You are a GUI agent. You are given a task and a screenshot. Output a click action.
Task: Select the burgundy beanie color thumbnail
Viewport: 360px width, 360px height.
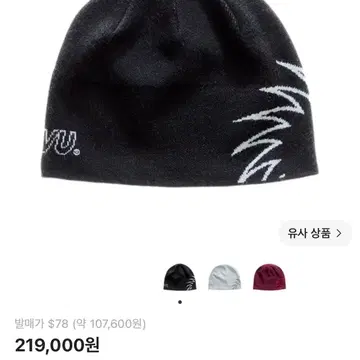tap(269, 277)
